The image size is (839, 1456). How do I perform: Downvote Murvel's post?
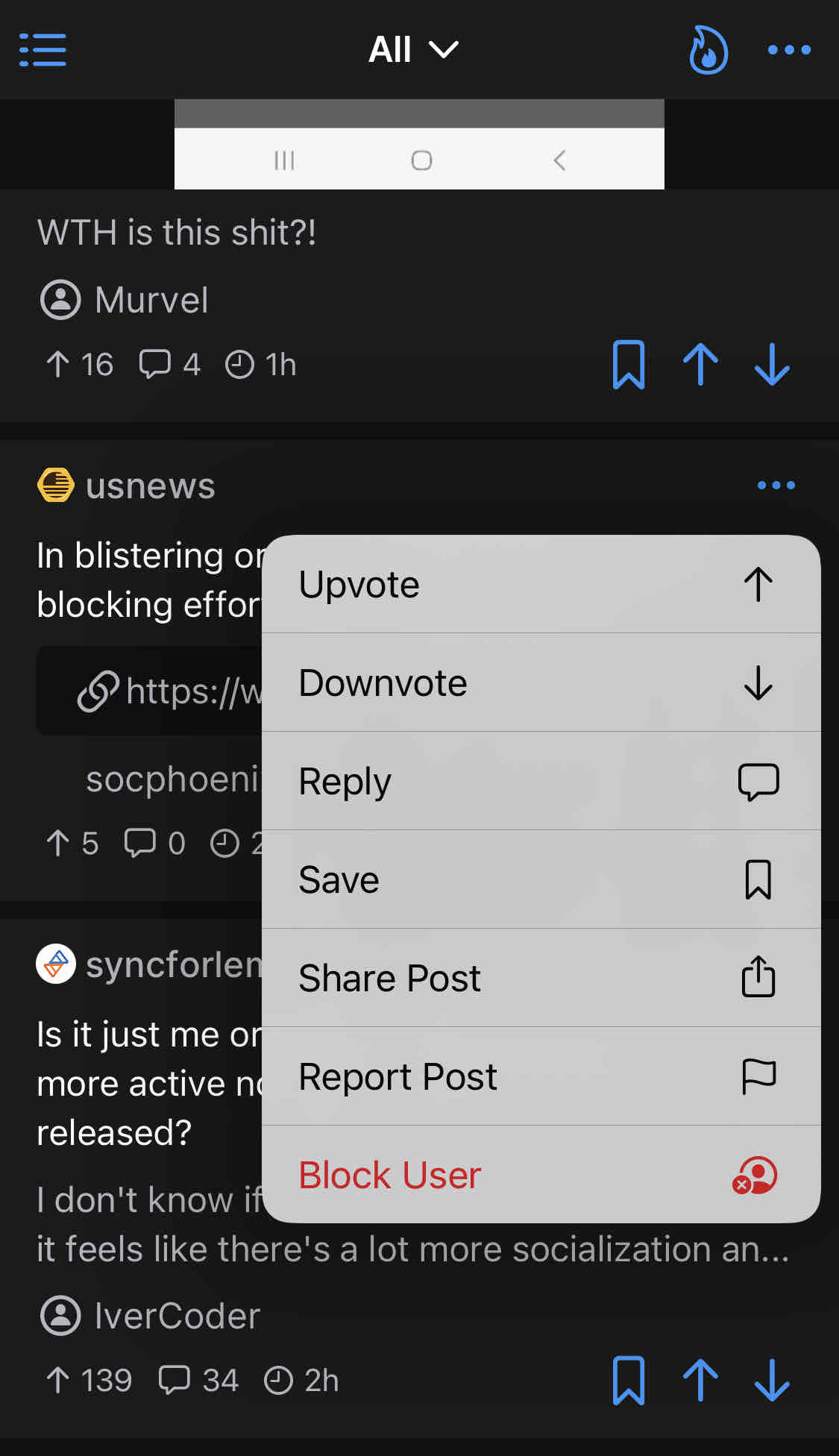pos(772,365)
